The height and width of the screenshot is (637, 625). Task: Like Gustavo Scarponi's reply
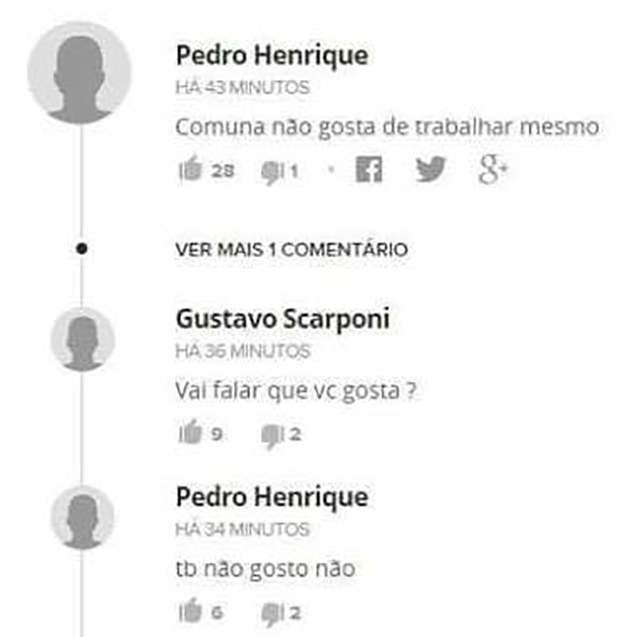pyautogui.click(x=190, y=433)
